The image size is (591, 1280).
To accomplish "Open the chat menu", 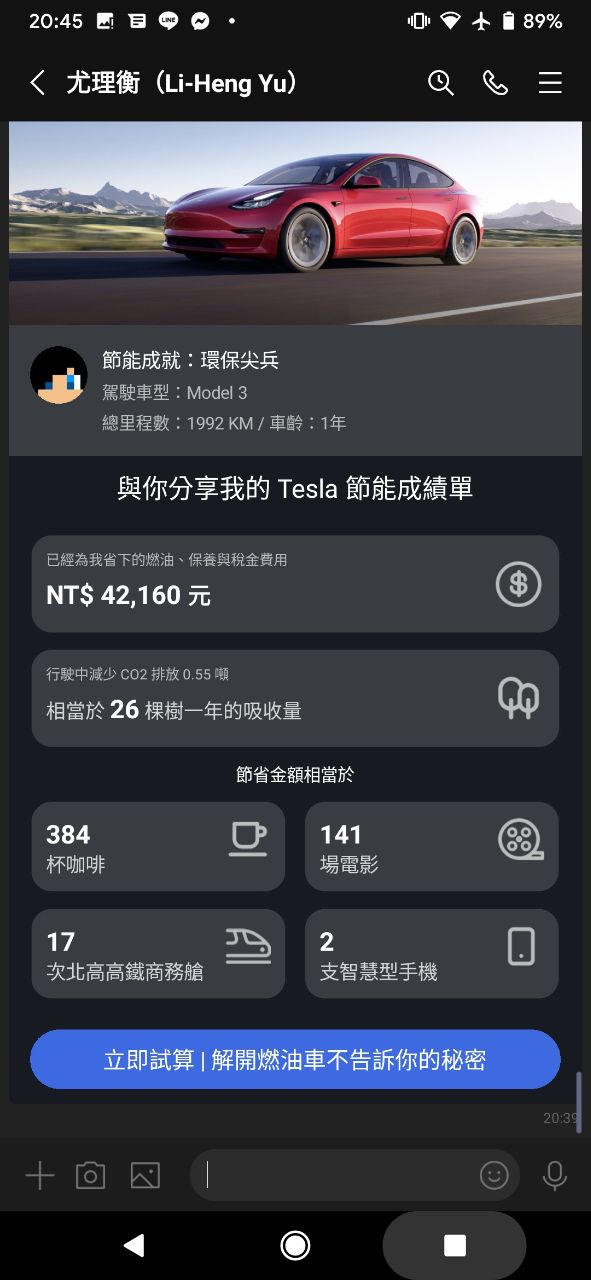I will click(550, 83).
